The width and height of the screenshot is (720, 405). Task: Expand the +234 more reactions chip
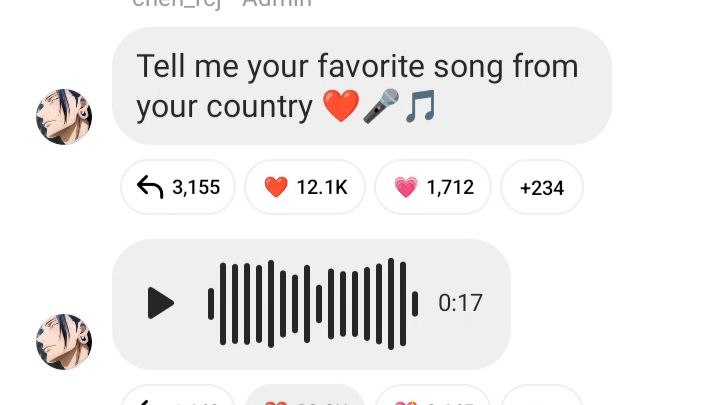coord(541,187)
